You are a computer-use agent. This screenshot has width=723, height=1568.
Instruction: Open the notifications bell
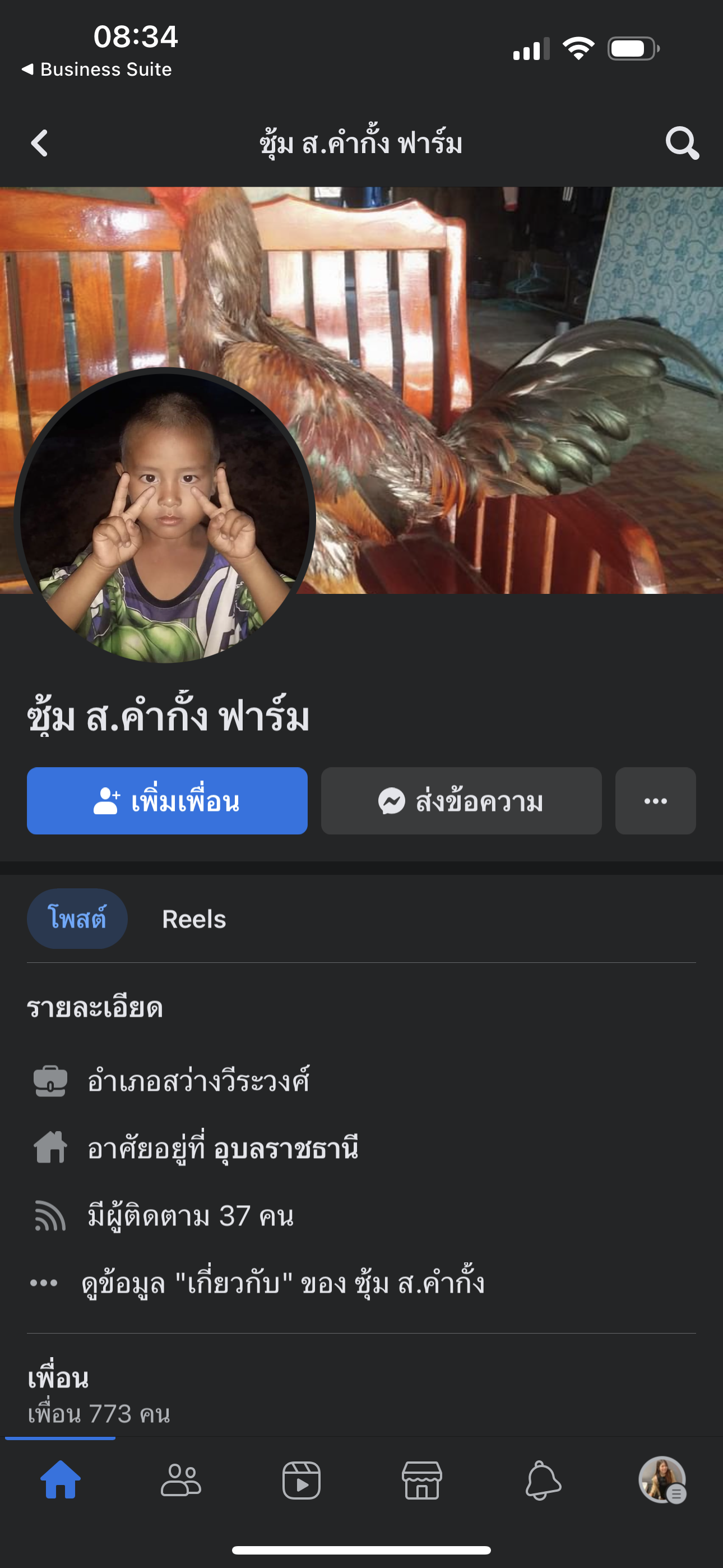[x=543, y=1480]
